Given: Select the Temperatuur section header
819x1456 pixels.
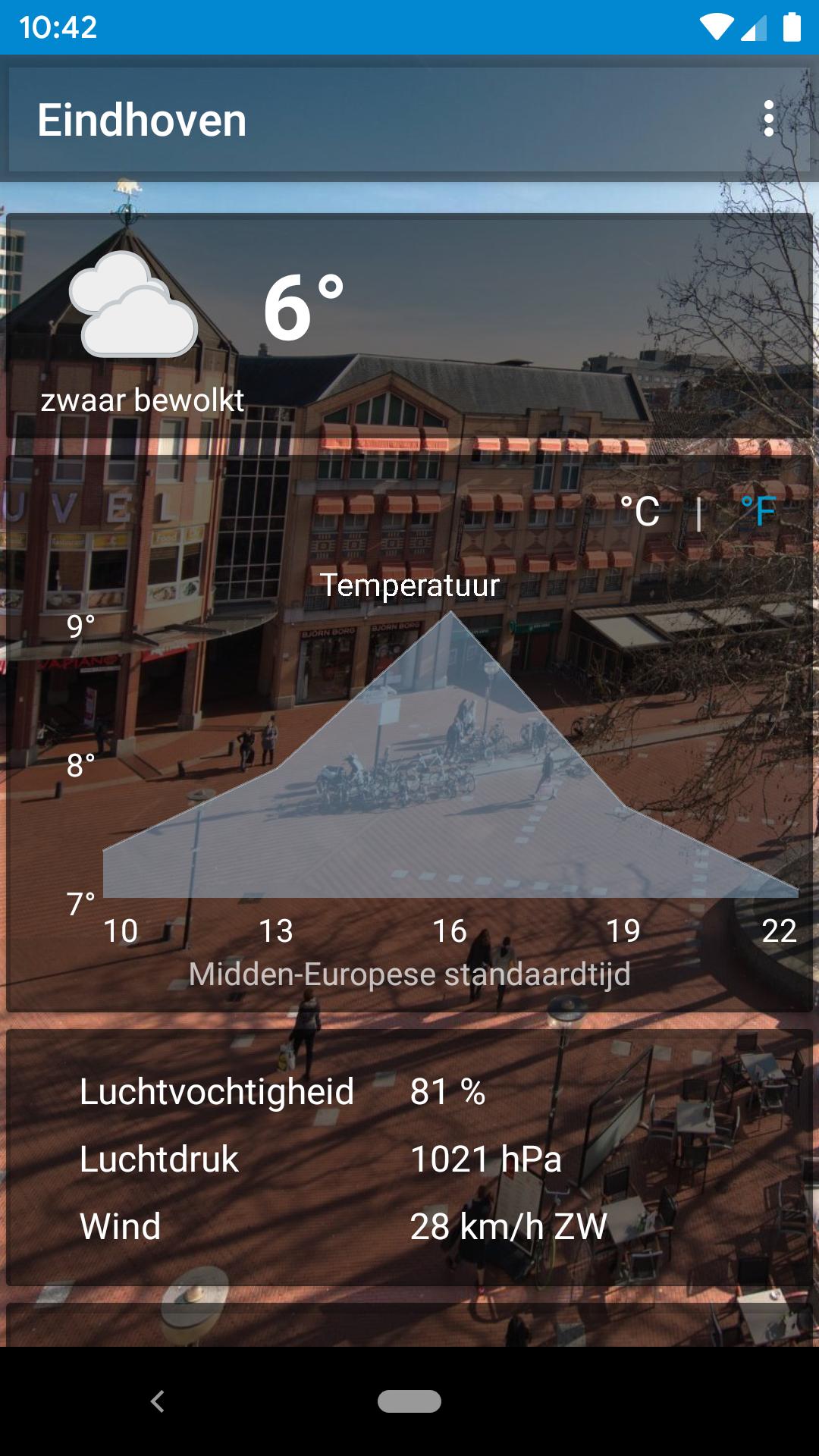Looking at the screenshot, I should pos(409,585).
